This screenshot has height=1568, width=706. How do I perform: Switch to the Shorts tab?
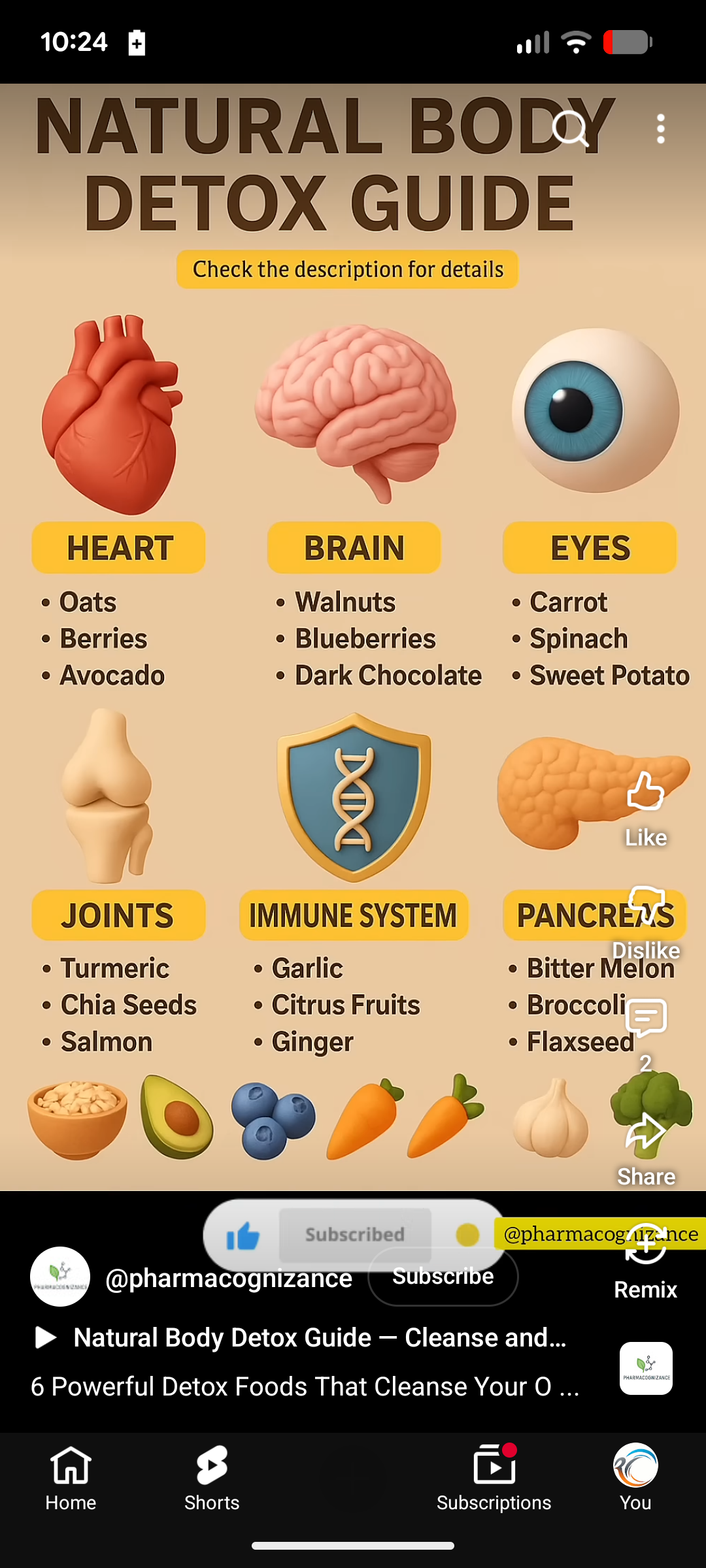(212, 1478)
